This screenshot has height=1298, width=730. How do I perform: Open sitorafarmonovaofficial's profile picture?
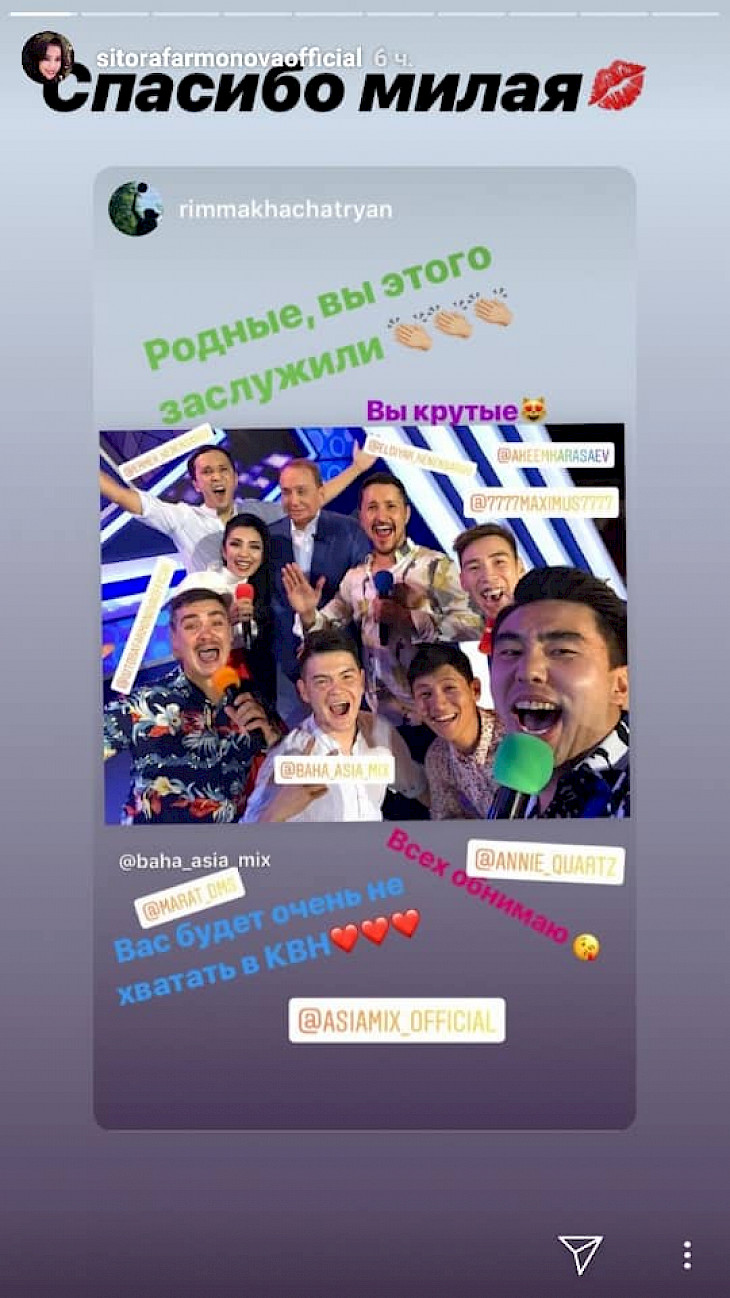(x=47, y=56)
